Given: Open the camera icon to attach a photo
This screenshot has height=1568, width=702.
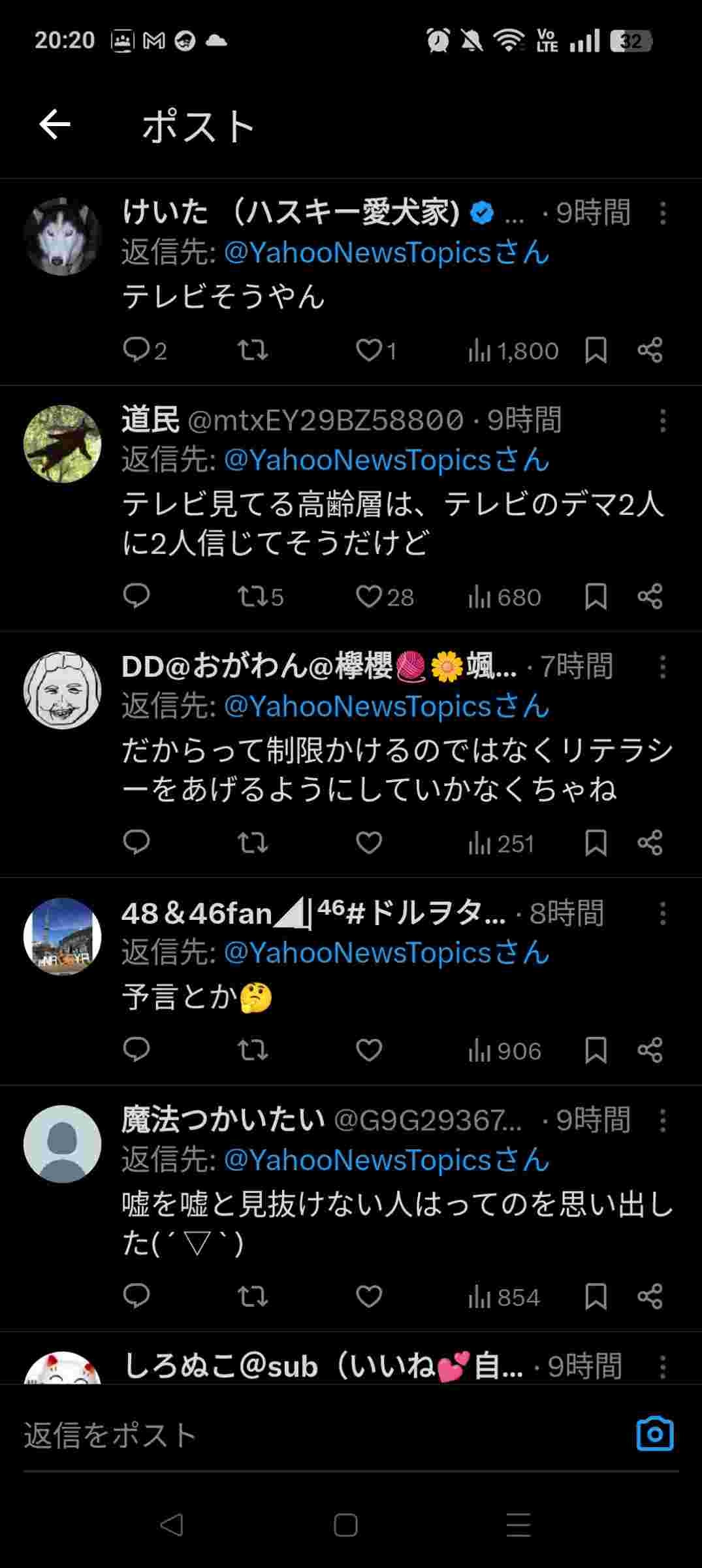Looking at the screenshot, I should click(x=654, y=1434).
